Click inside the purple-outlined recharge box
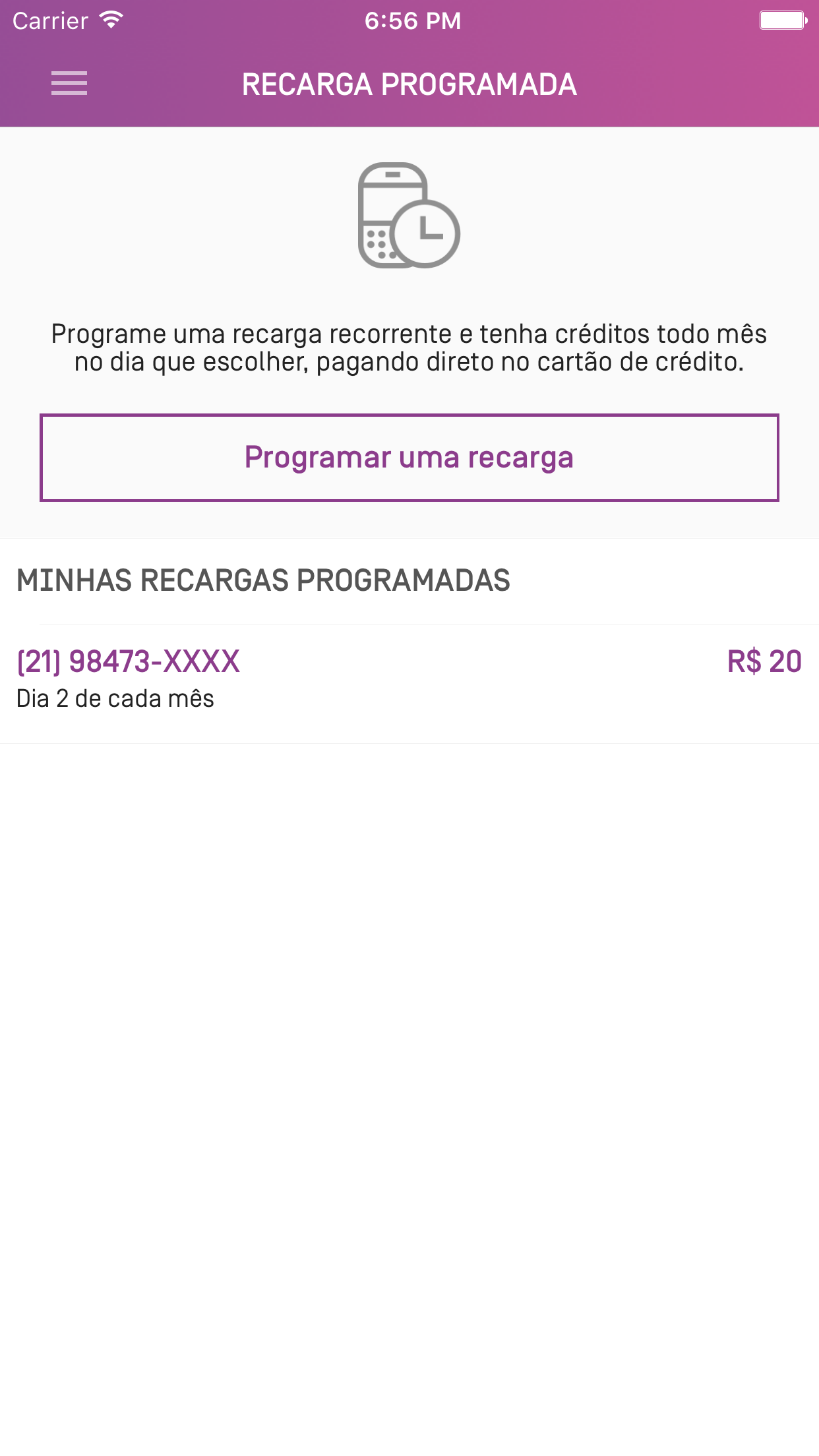The image size is (819, 1456). click(x=409, y=457)
